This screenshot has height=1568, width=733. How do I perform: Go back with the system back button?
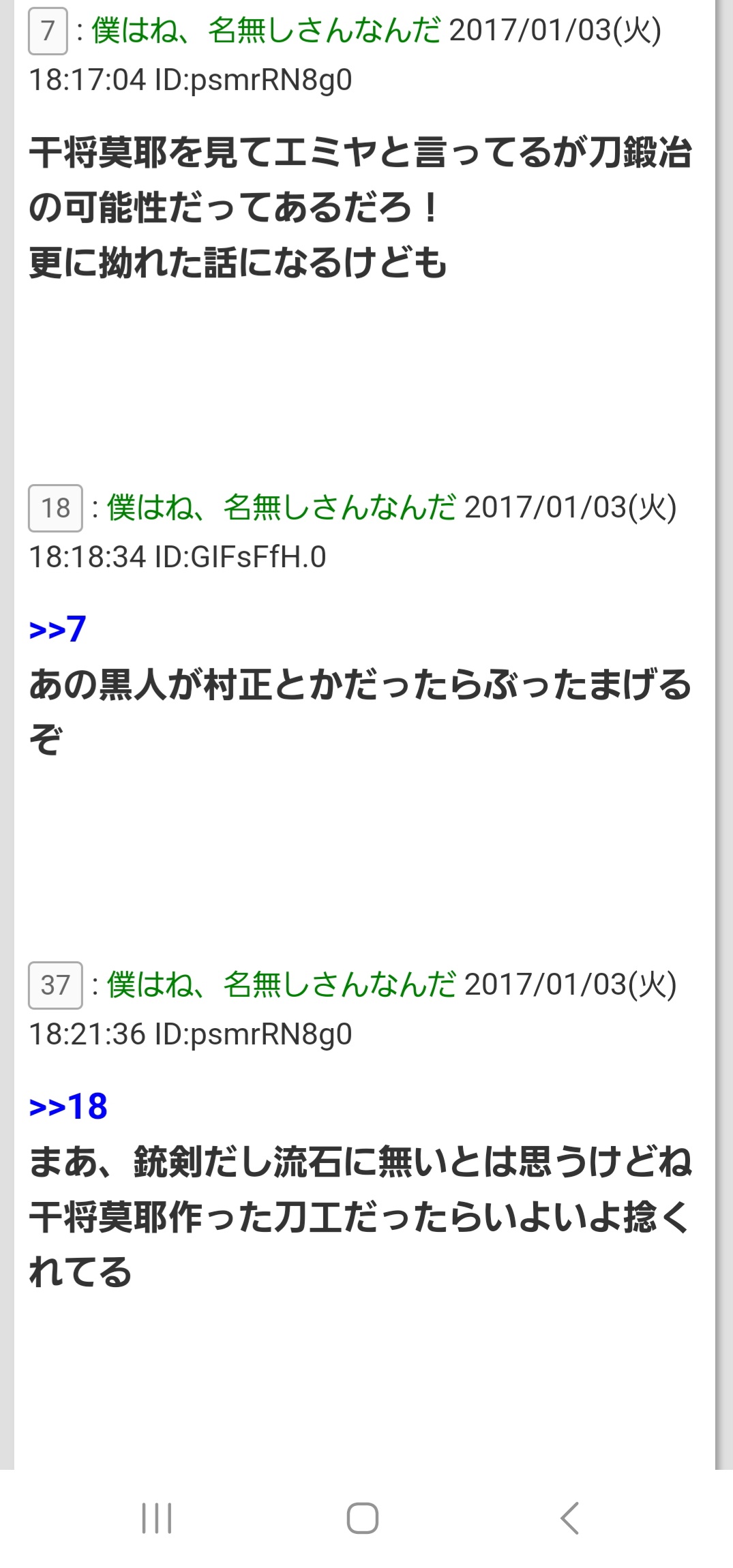(569, 1518)
